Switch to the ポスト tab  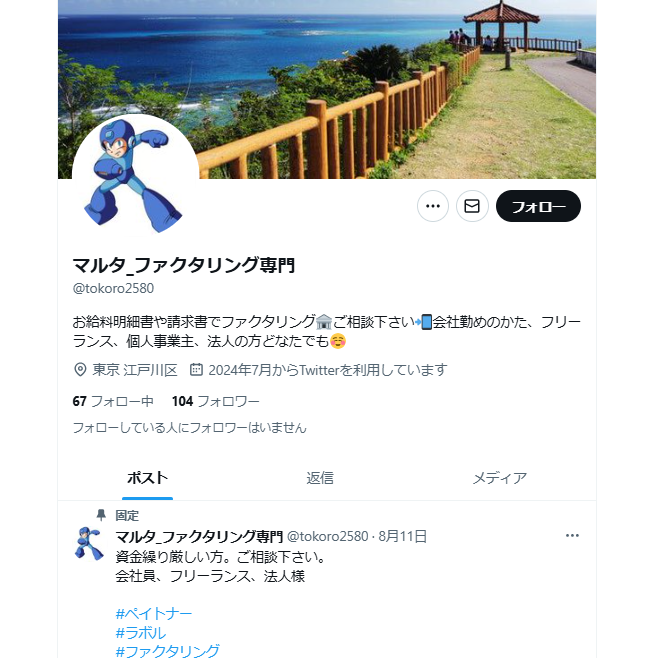147,478
